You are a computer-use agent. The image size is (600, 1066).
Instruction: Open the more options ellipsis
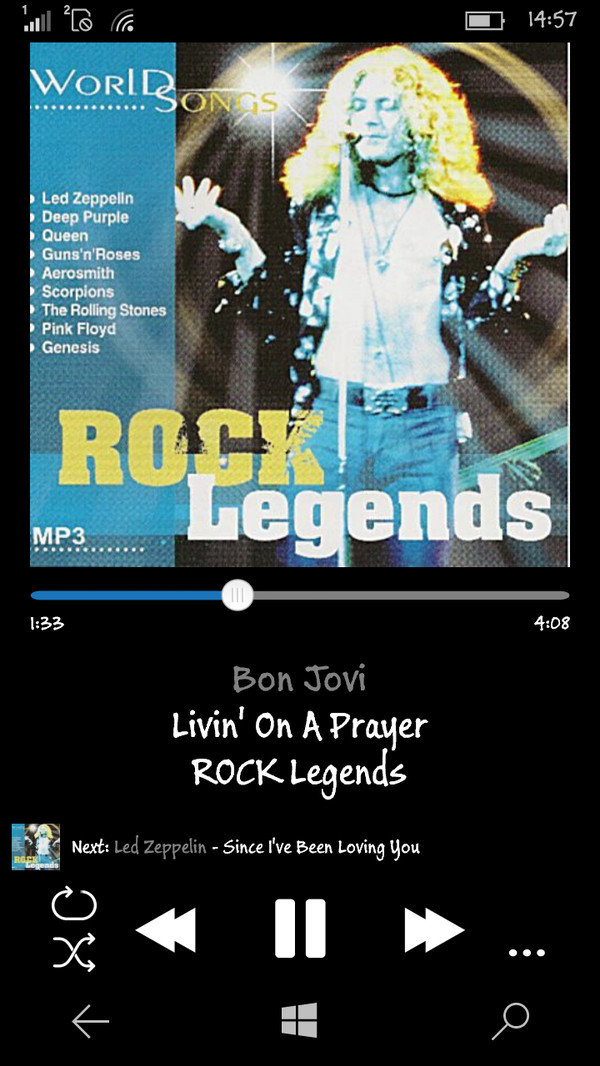click(x=526, y=953)
